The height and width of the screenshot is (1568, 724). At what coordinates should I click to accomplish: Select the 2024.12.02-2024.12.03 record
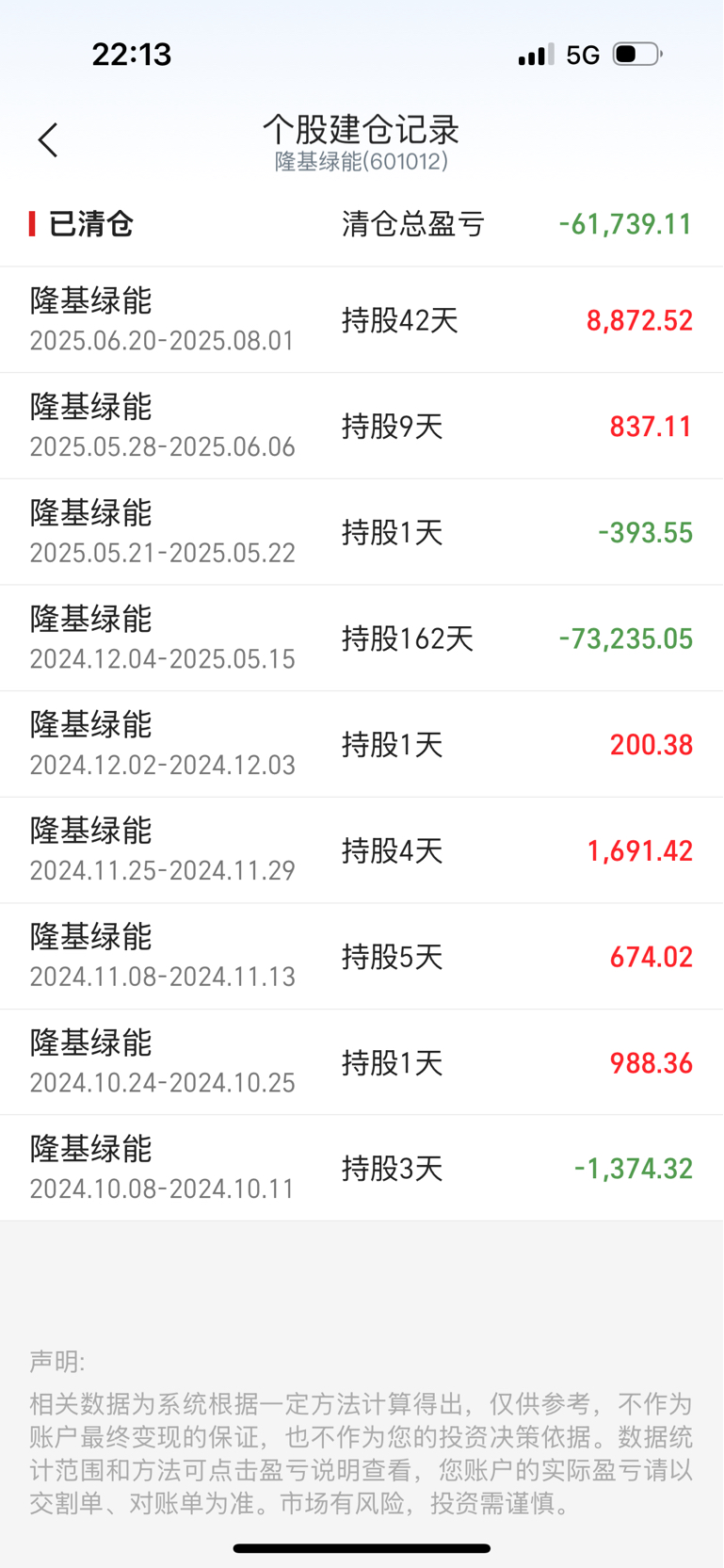click(362, 745)
